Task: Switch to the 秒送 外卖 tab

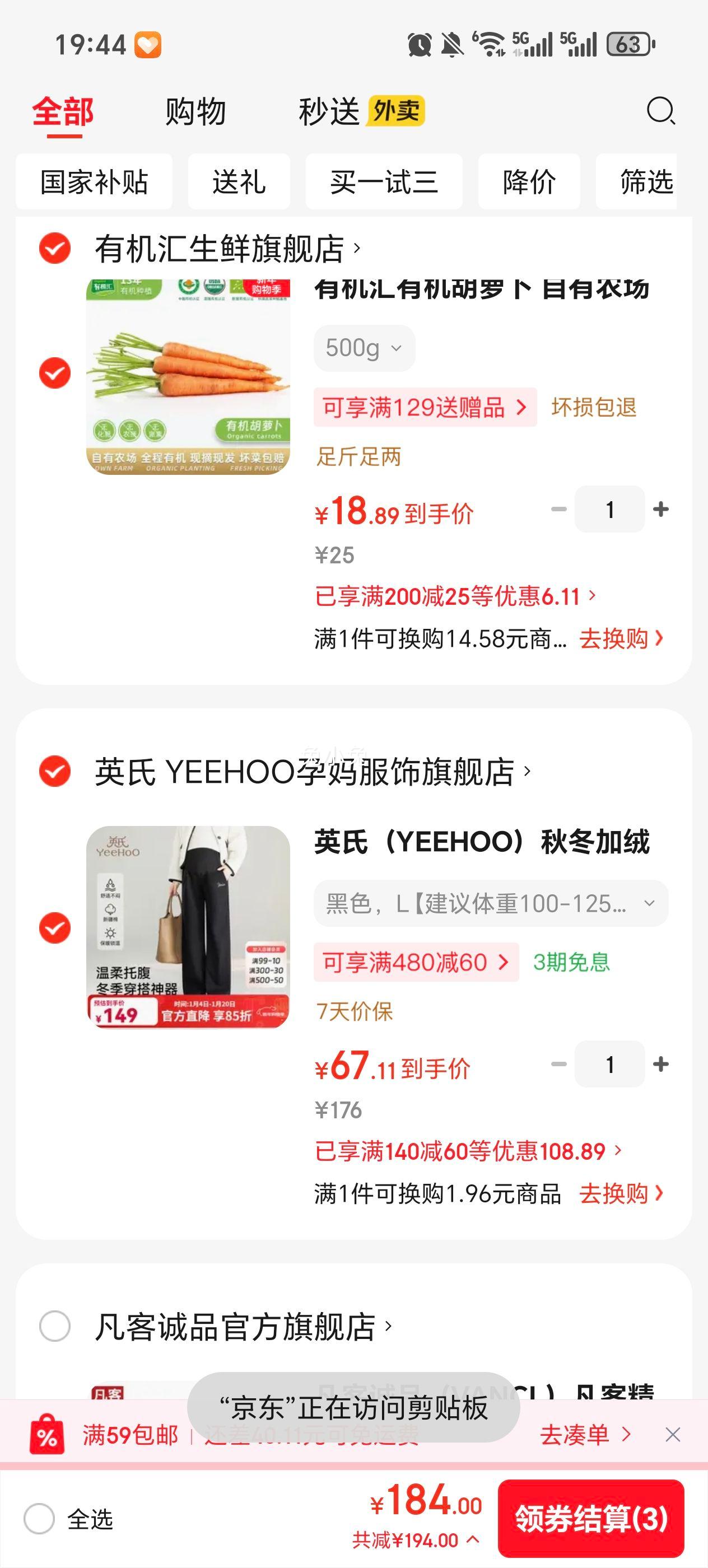Action: [360, 112]
